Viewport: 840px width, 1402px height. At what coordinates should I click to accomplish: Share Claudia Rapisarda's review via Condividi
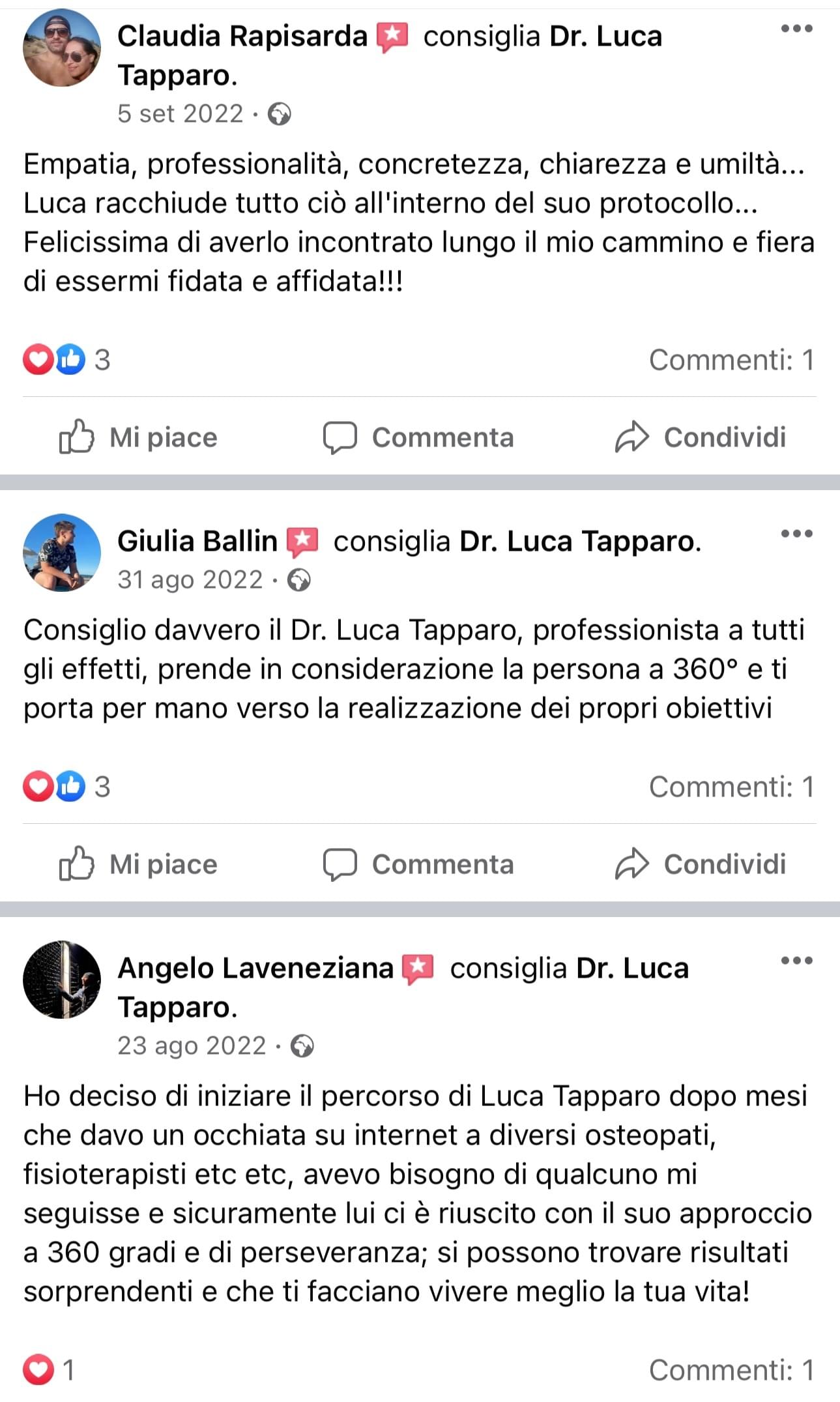(701, 437)
